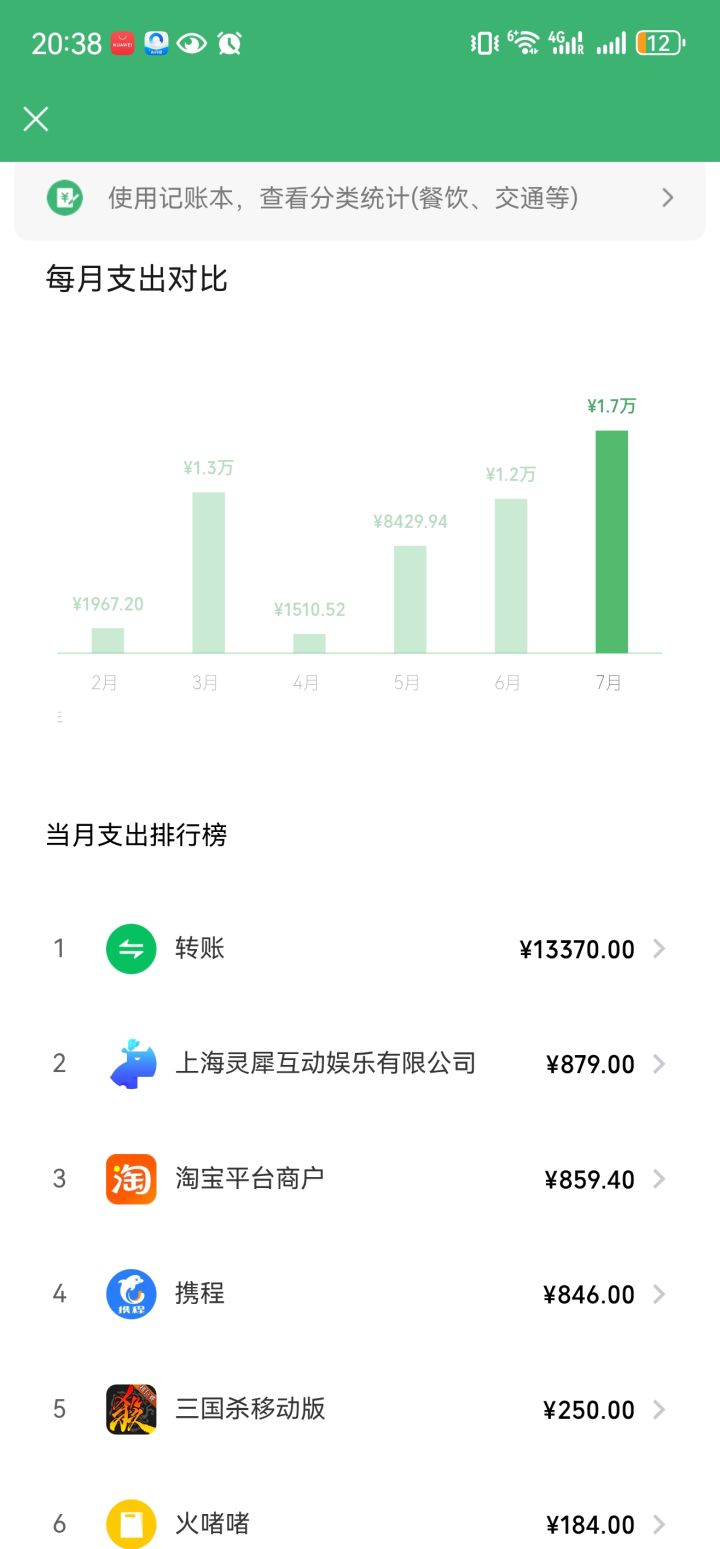Open the 记账本 category statistics banner
The width and height of the screenshot is (720, 1549).
point(360,198)
